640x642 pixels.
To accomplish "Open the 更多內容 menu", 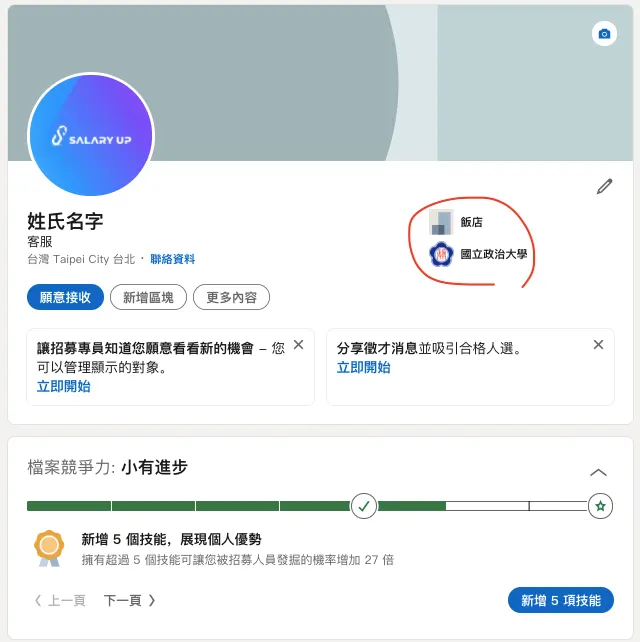I will tap(231, 297).
